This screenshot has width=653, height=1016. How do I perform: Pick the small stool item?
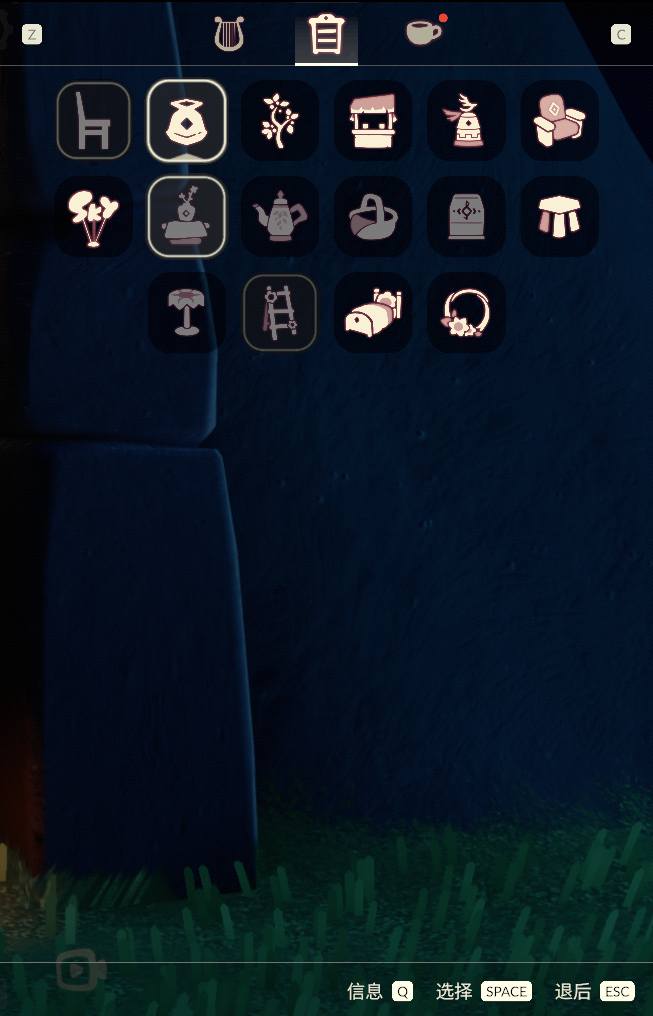(x=559, y=217)
